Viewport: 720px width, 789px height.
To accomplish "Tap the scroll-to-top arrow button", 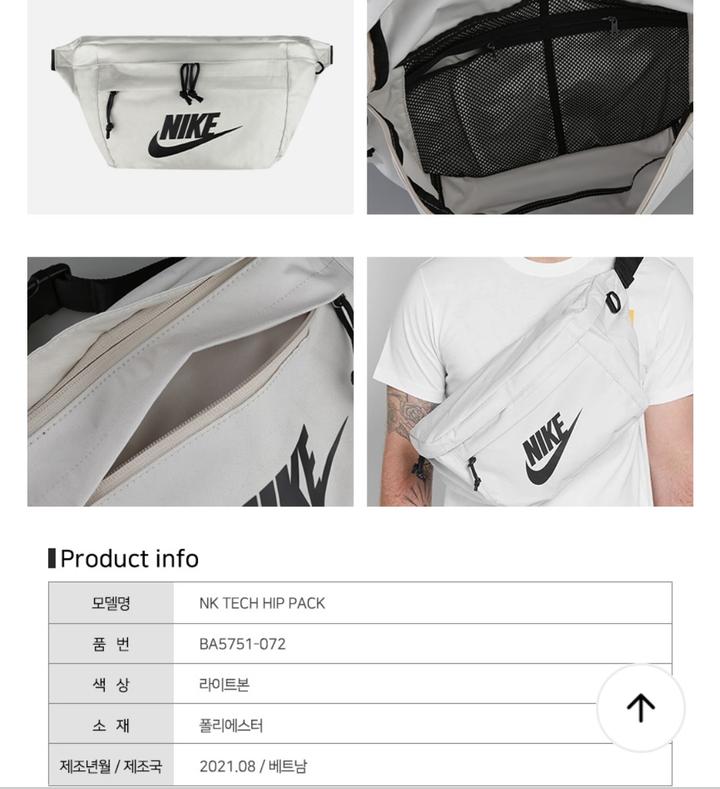I will 640,707.
